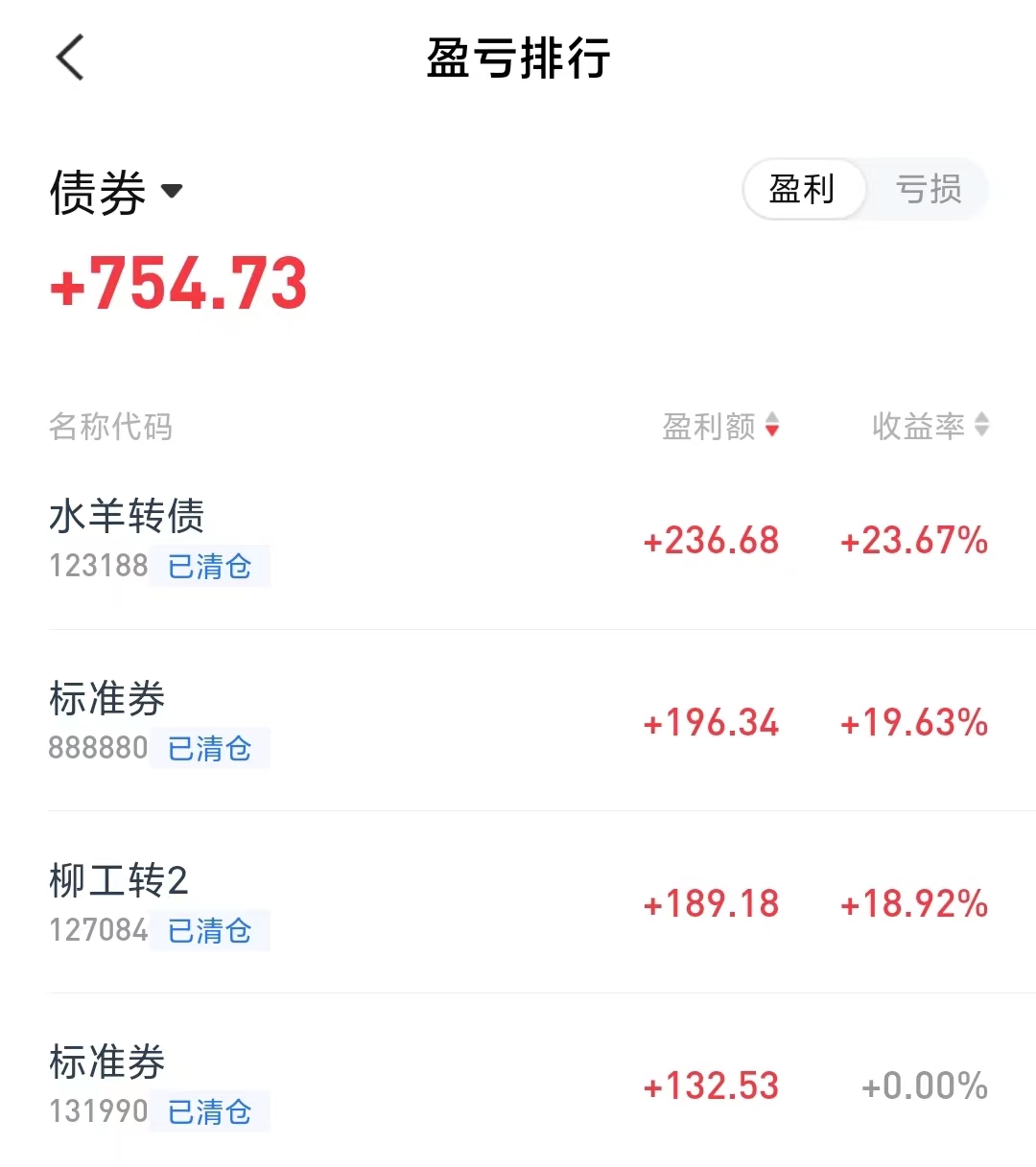1036x1167 pixels.
Task: Toggle profit view with 盈利 button
Action: [804, 190]
